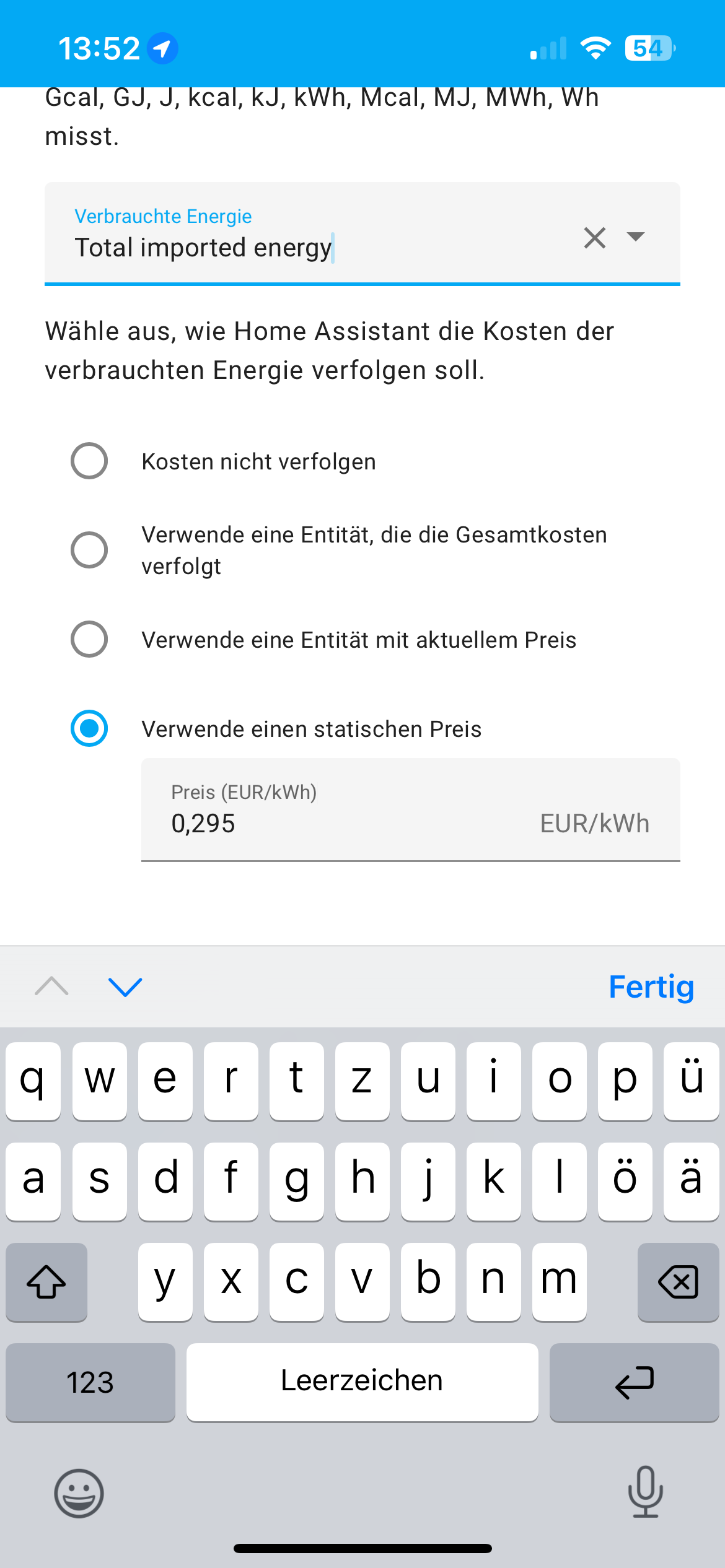Jump to next field with down chevron

click(125, 987)
